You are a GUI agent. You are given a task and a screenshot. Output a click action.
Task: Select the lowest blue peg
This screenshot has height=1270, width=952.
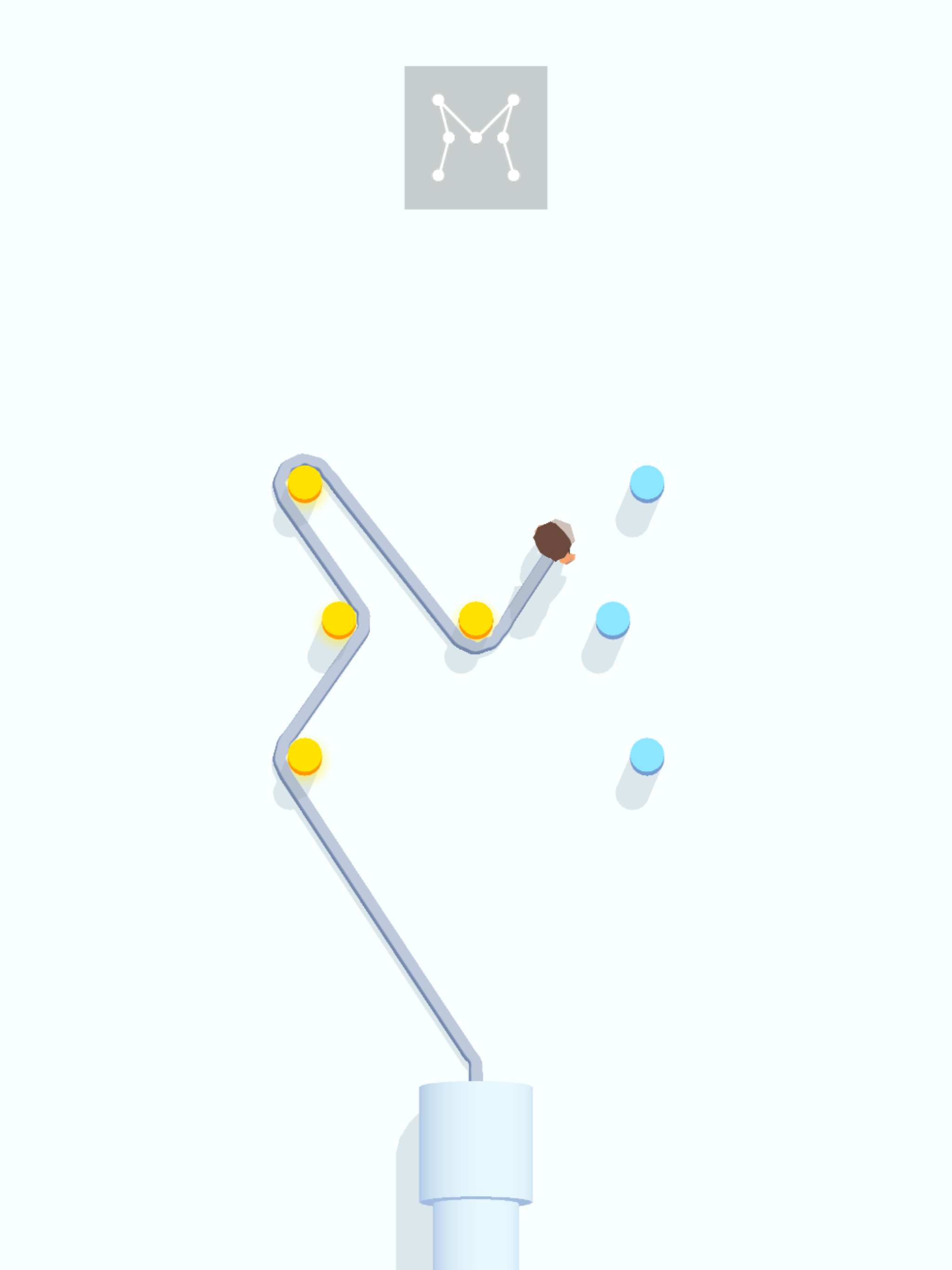647,756
